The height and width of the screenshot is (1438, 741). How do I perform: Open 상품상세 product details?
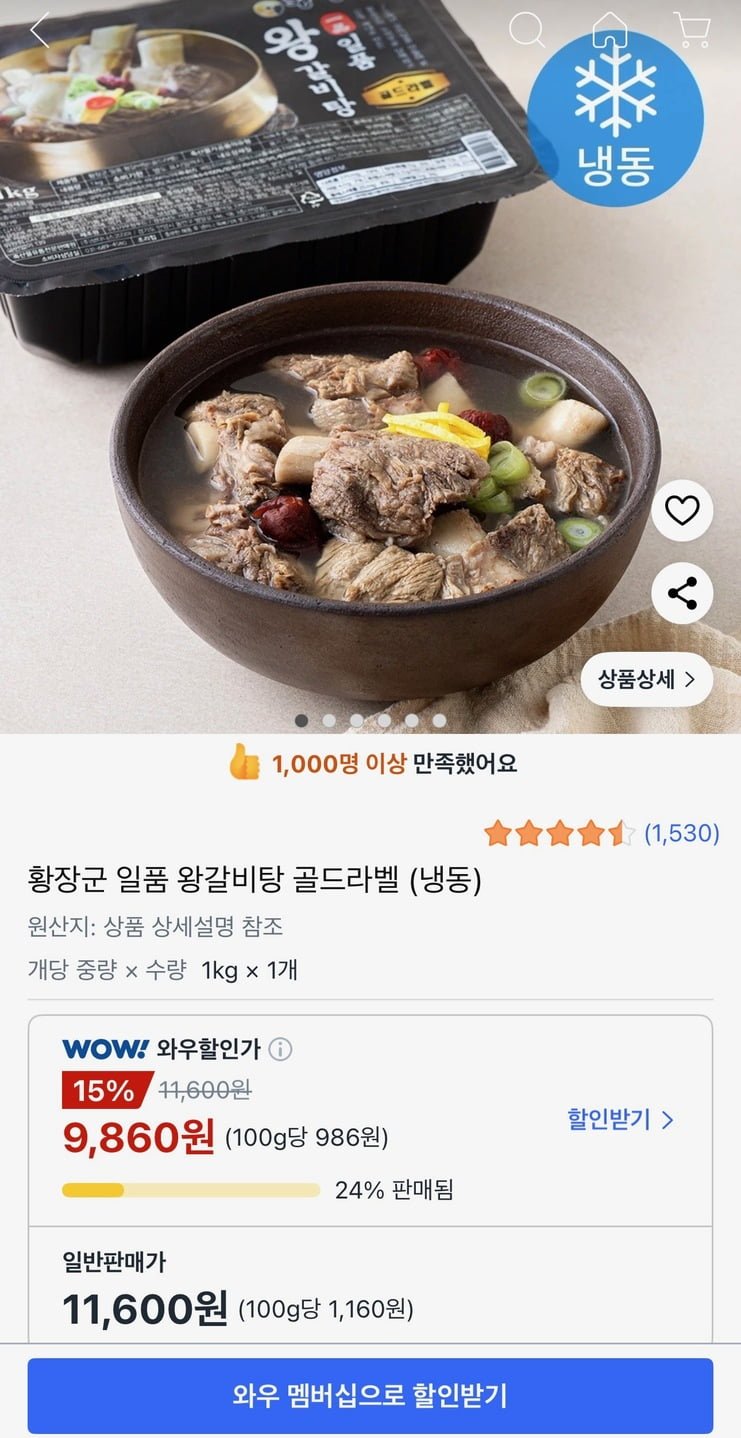(x=647, y=680)
